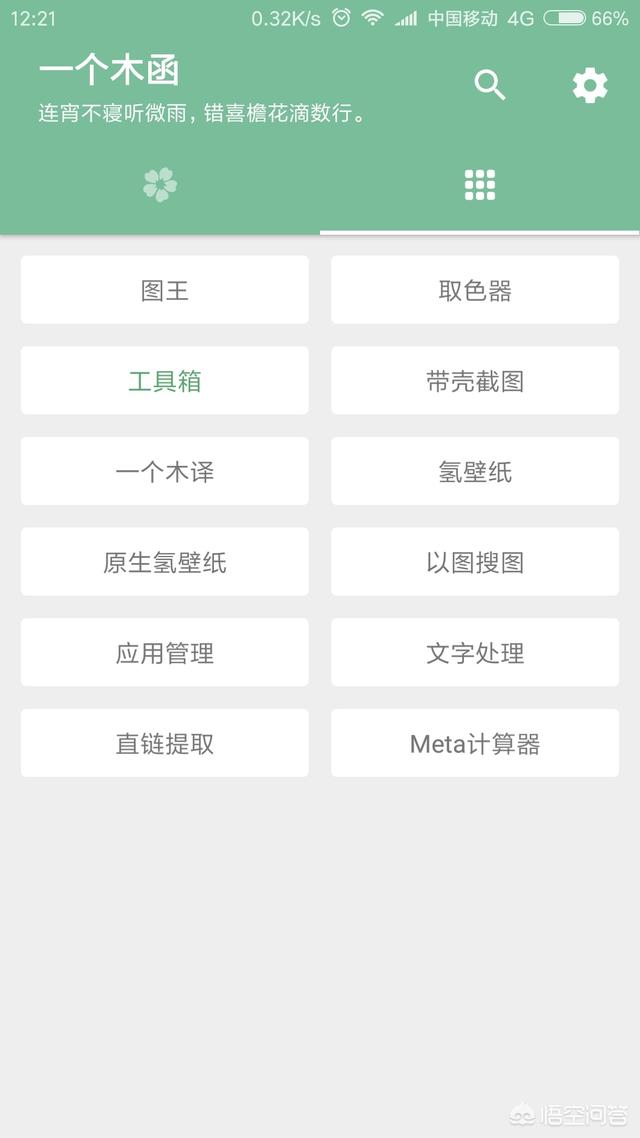Open 工具箱
Viewport: 640px width, 1138px height.
(165, 380)
